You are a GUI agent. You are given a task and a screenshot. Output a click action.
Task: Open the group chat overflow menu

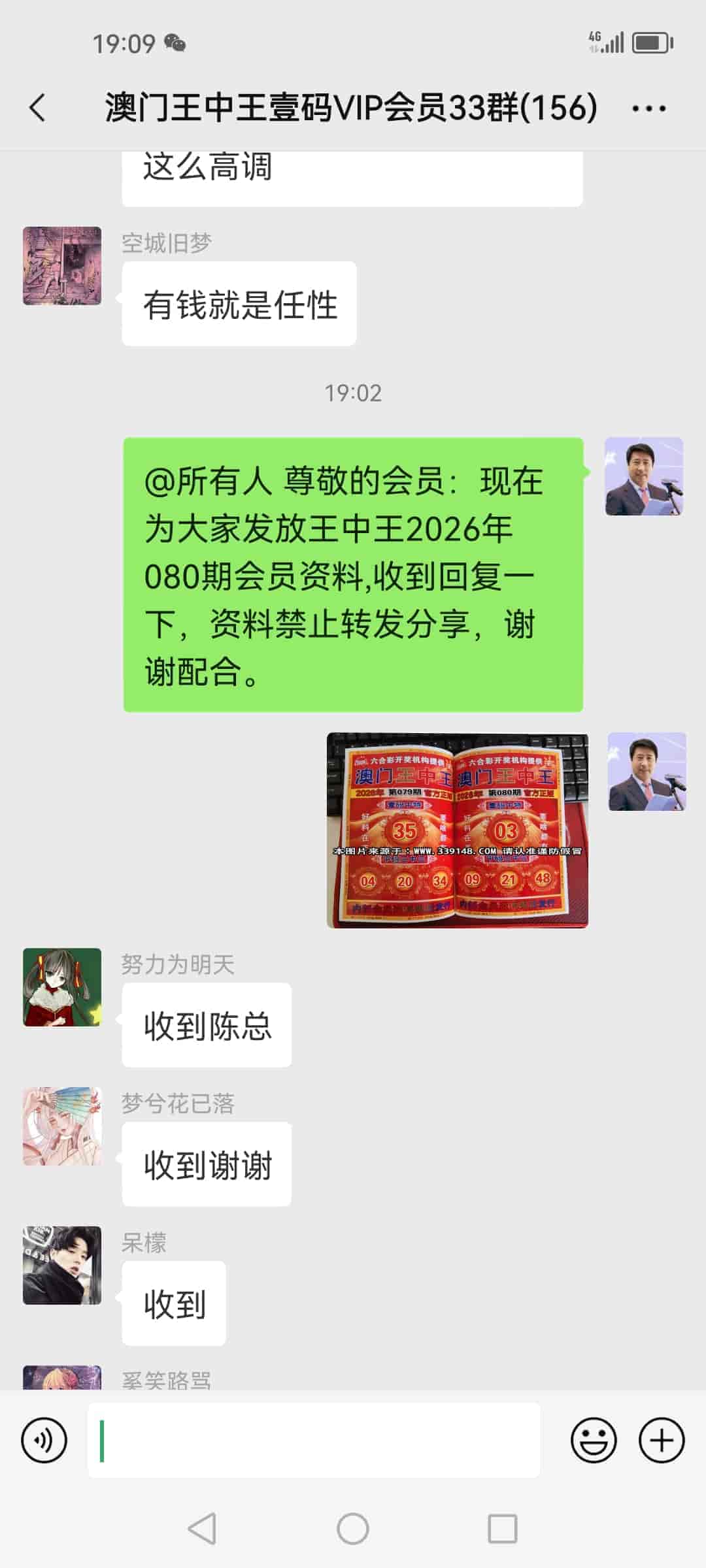coord(648,108)
